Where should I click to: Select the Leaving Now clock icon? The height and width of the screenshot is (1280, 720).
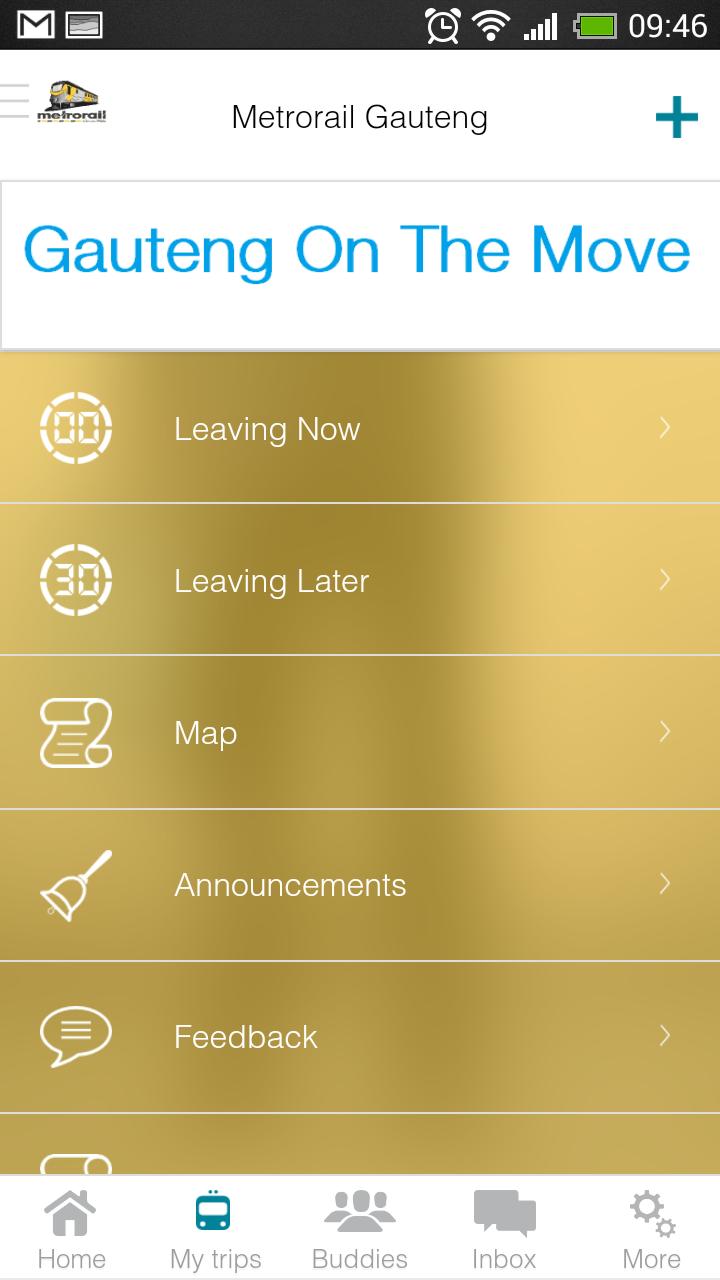point(75,428)
